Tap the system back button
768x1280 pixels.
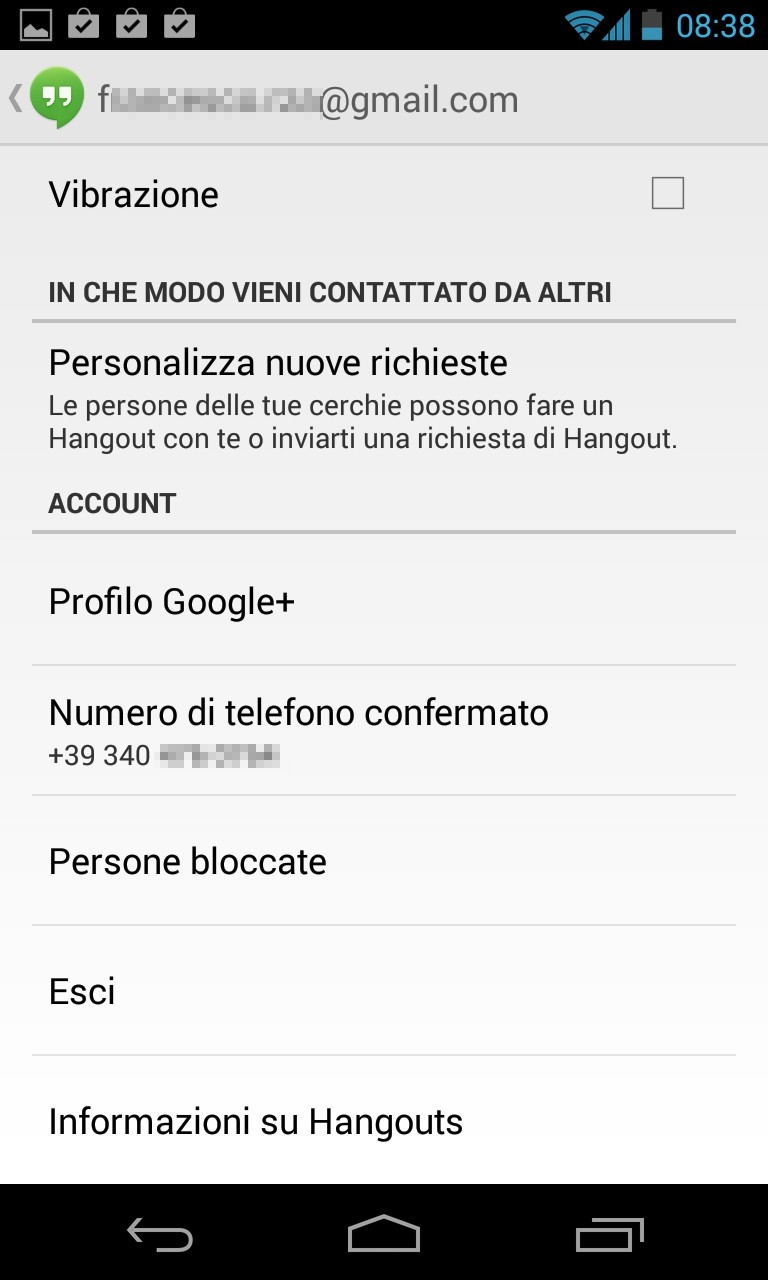tap(160, 1236)
